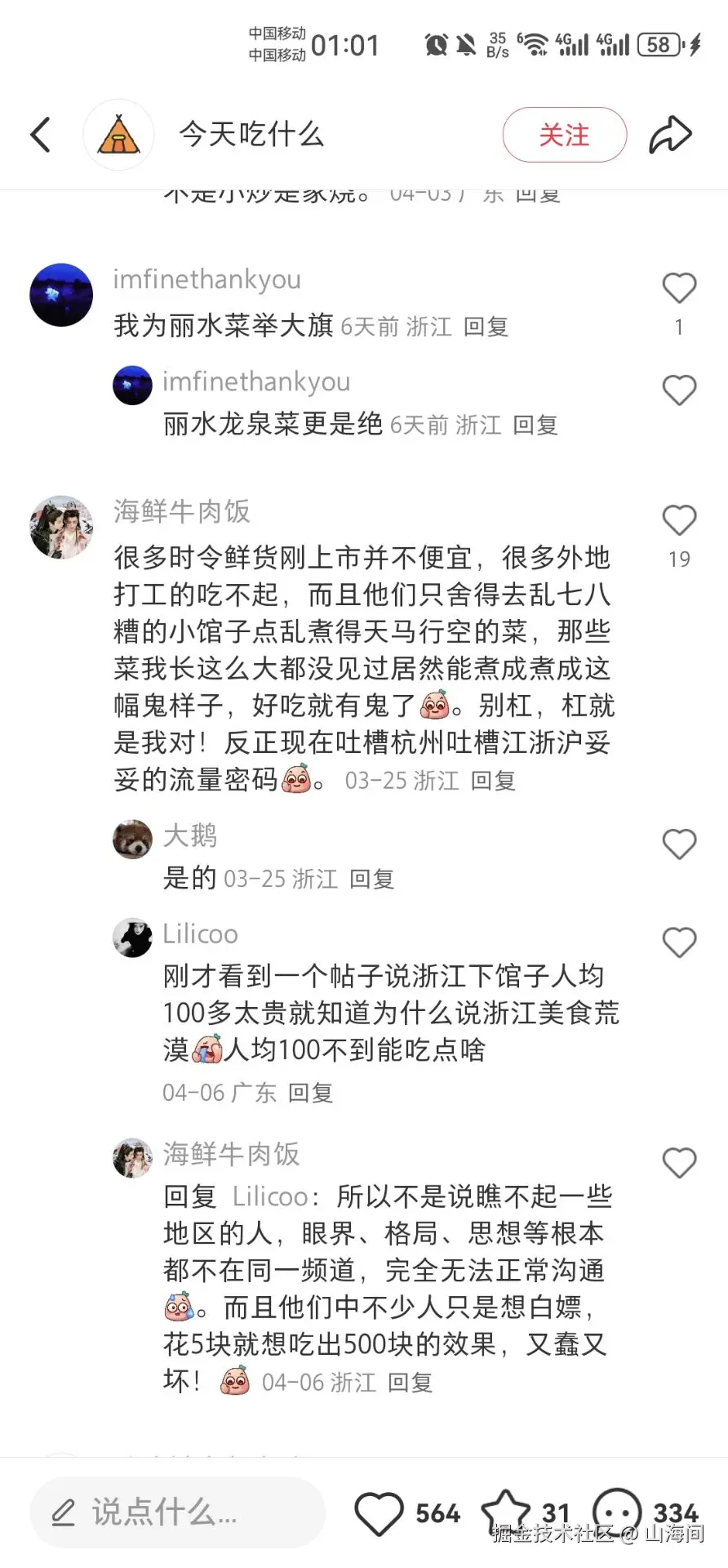Screen dimensions: 728x1568
Task: Open the 今天吃什么 group avatar icon
Action: point(118,133)
